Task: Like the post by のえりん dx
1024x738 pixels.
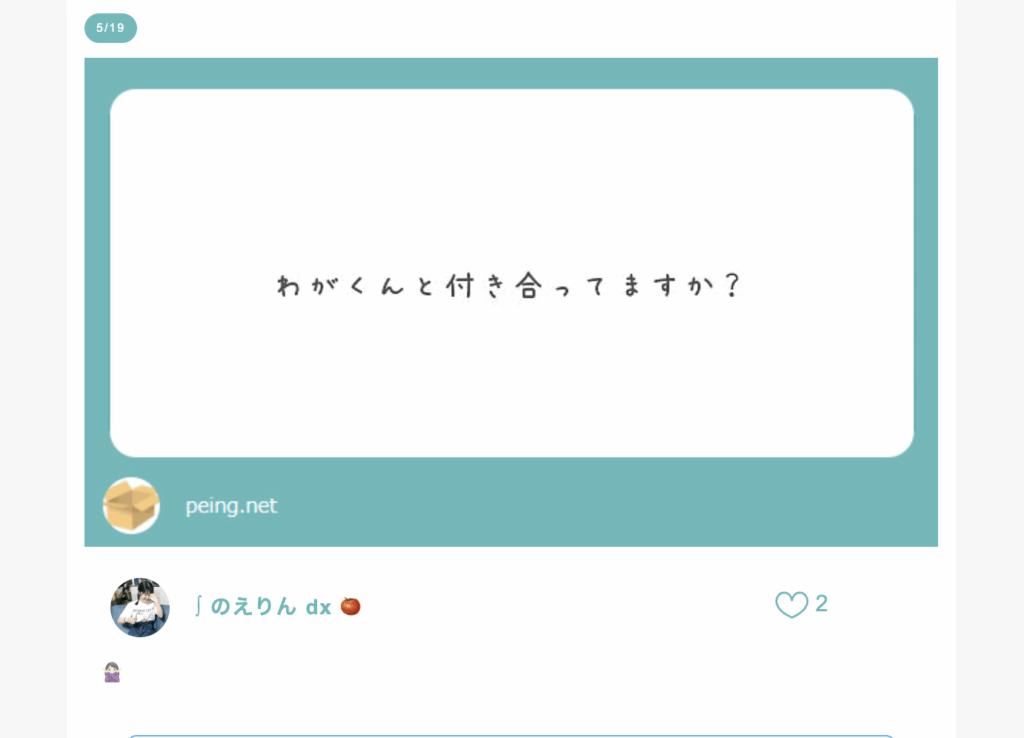Action: coord(791,604)
